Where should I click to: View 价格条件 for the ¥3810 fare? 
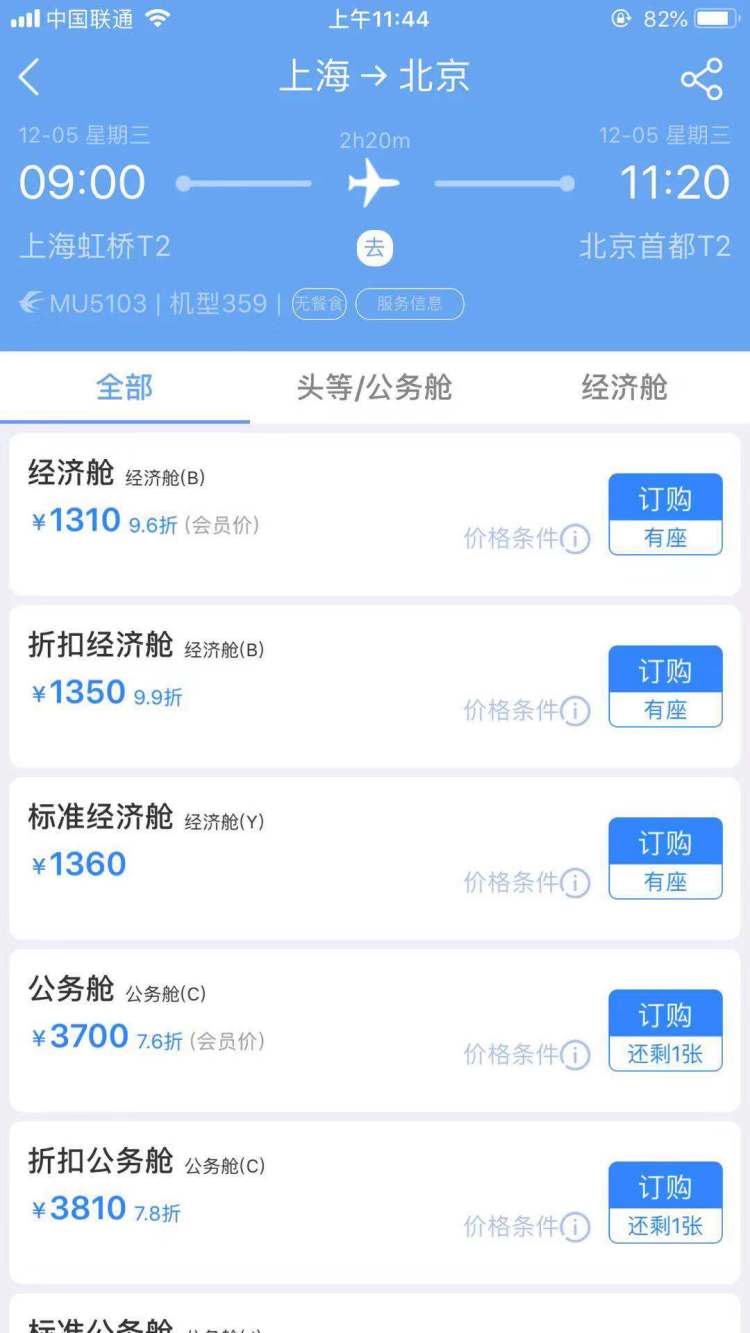click(527, 1227)
